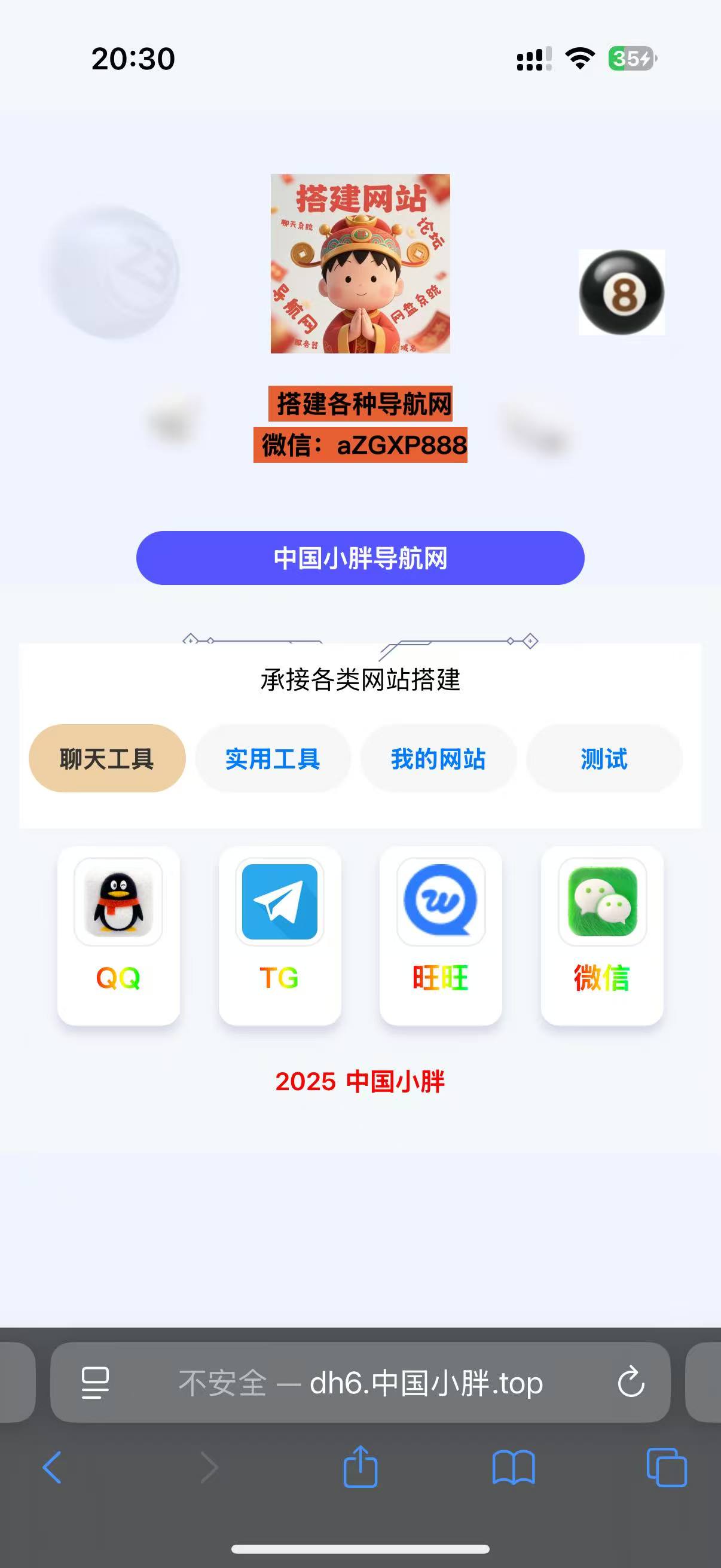
Task: Switch to the 实用工具 tab
Action: pos(273,758)
